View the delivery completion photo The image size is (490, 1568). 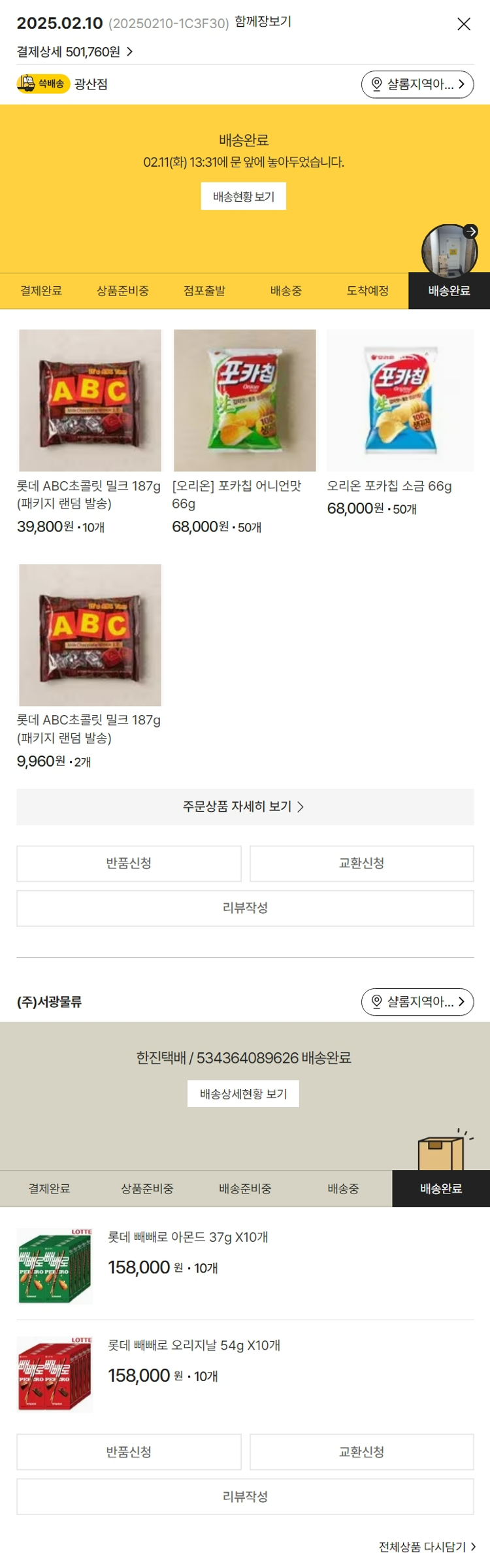click(449, 250)
